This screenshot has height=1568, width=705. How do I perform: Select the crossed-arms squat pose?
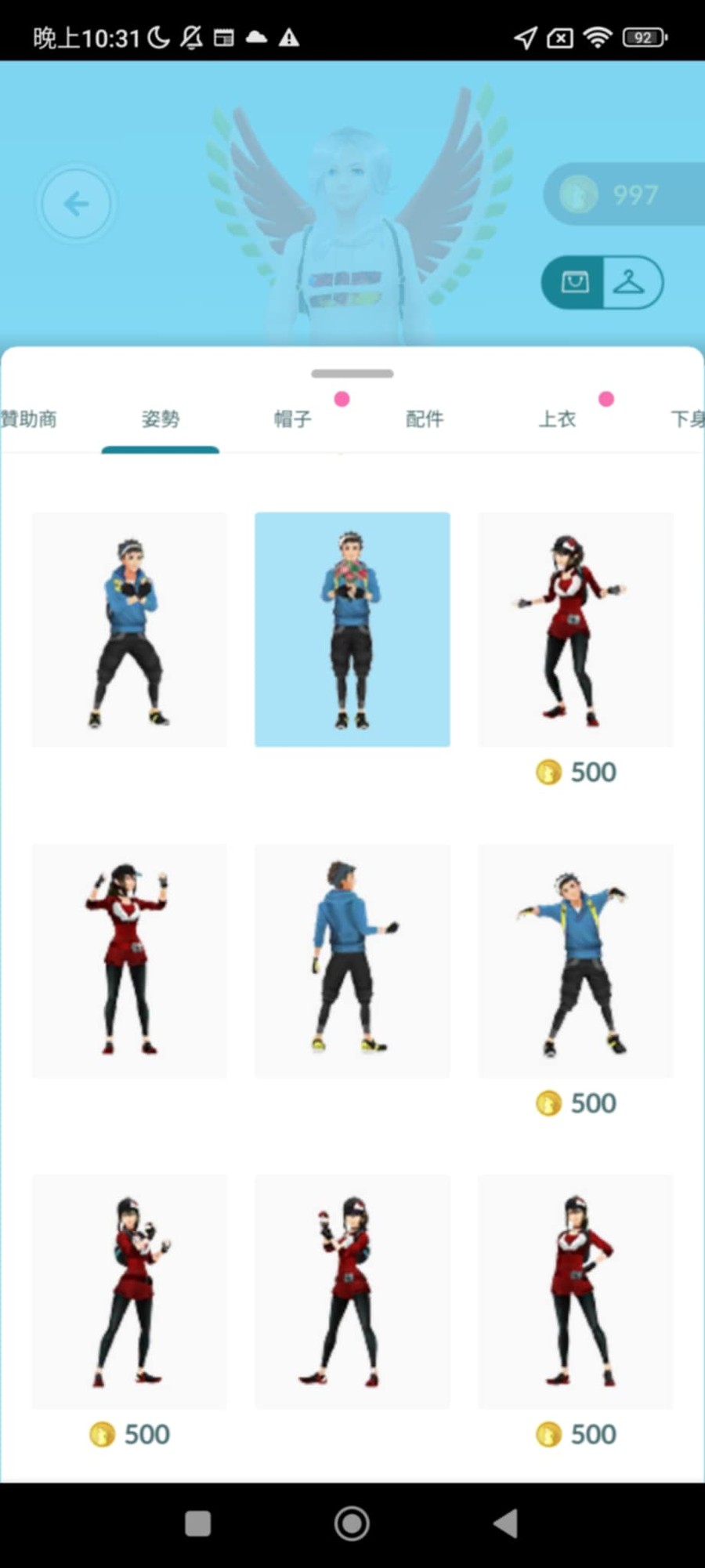[x=129, y=629]
